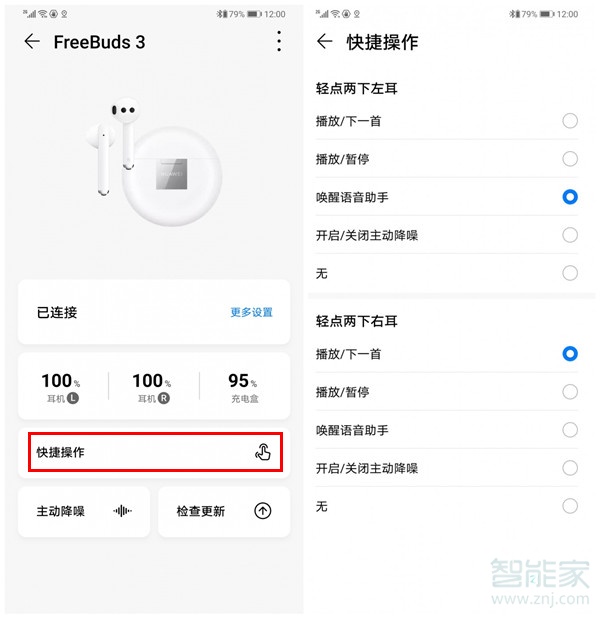
Task: Open 更多设置 link
Action: point(251,312)
